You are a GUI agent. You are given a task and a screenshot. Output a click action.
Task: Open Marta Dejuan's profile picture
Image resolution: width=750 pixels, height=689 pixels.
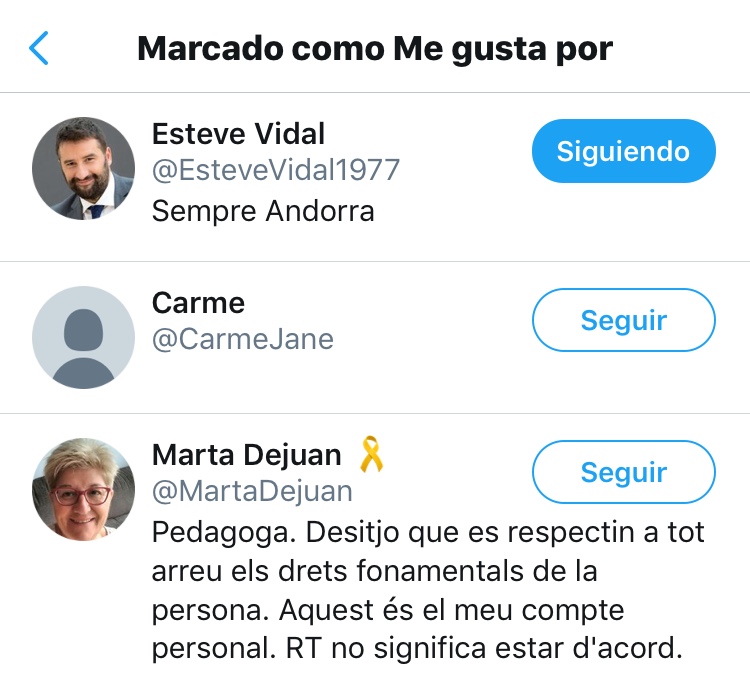84,489
